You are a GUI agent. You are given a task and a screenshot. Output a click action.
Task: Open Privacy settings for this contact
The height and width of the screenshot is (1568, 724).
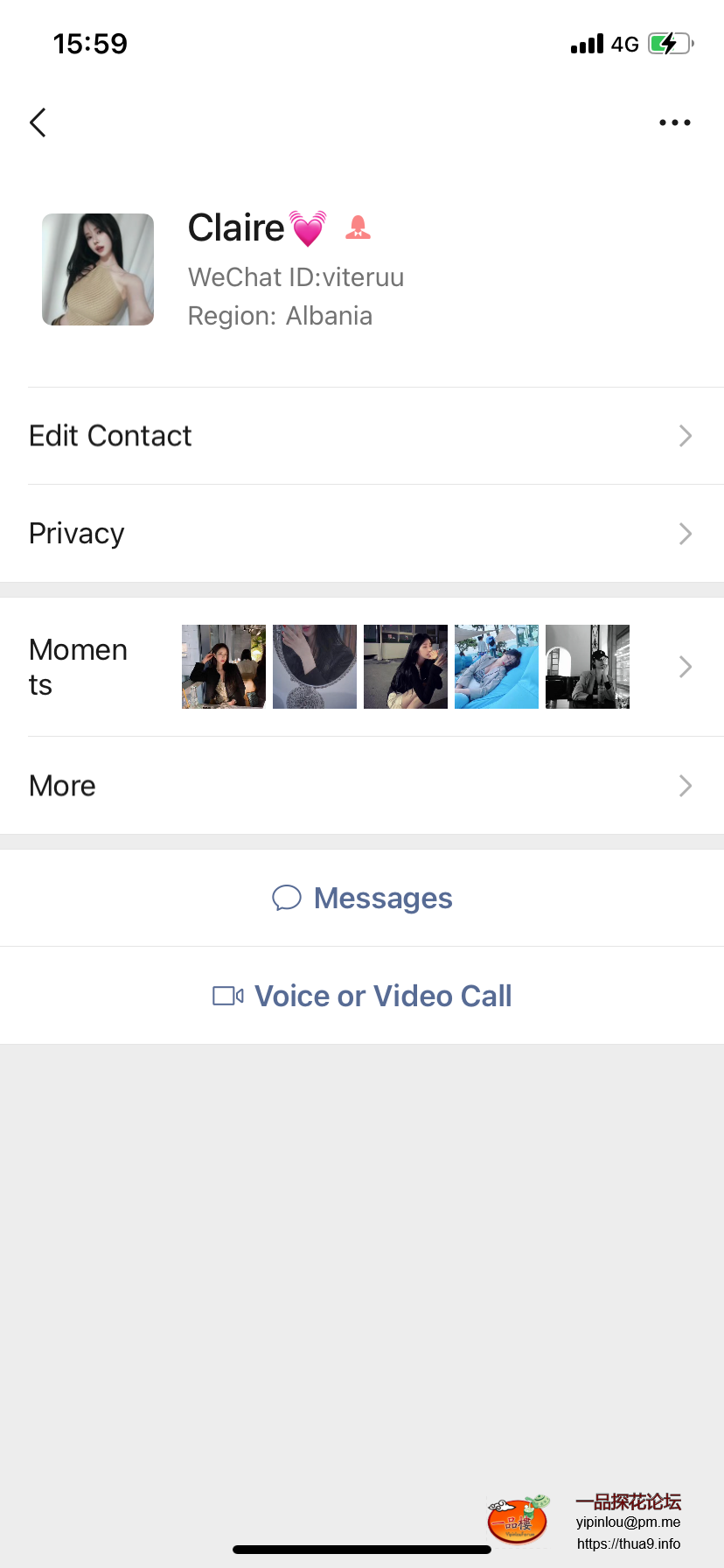(x=362, y=534)
